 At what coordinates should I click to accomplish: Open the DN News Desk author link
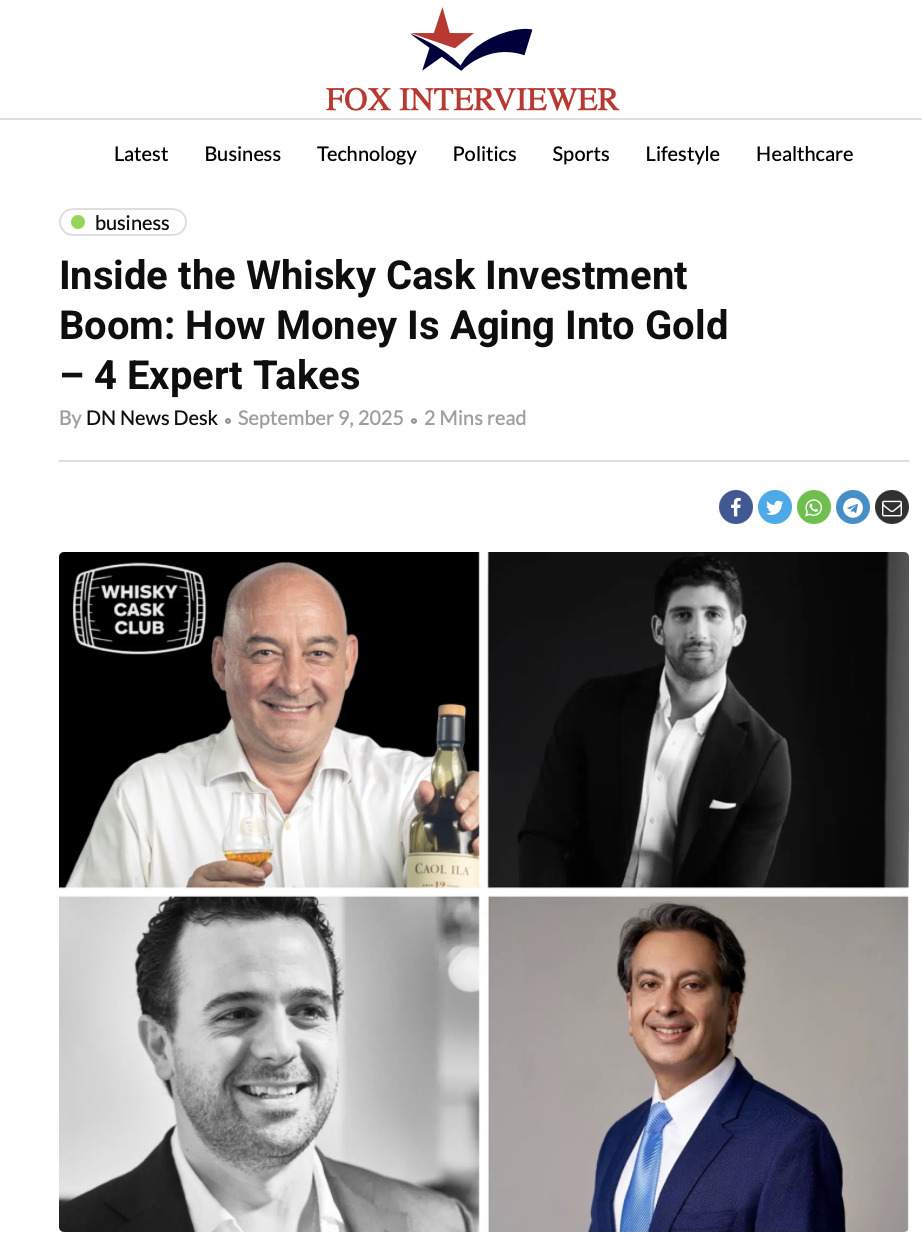point(151,418)
